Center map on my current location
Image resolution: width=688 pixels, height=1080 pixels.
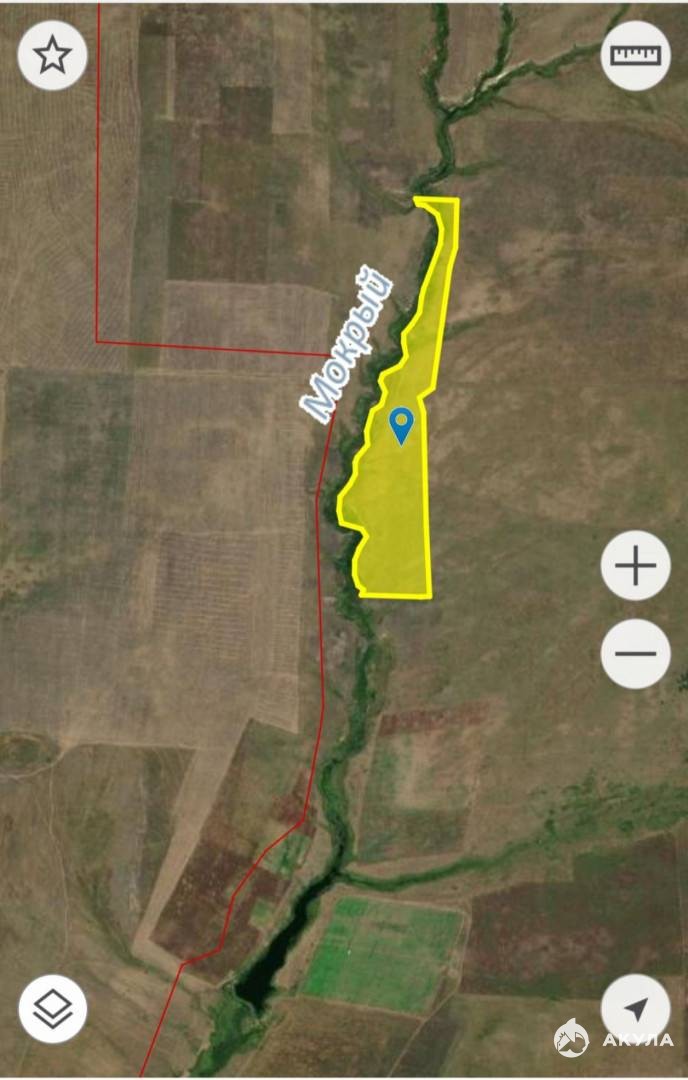635,1009
